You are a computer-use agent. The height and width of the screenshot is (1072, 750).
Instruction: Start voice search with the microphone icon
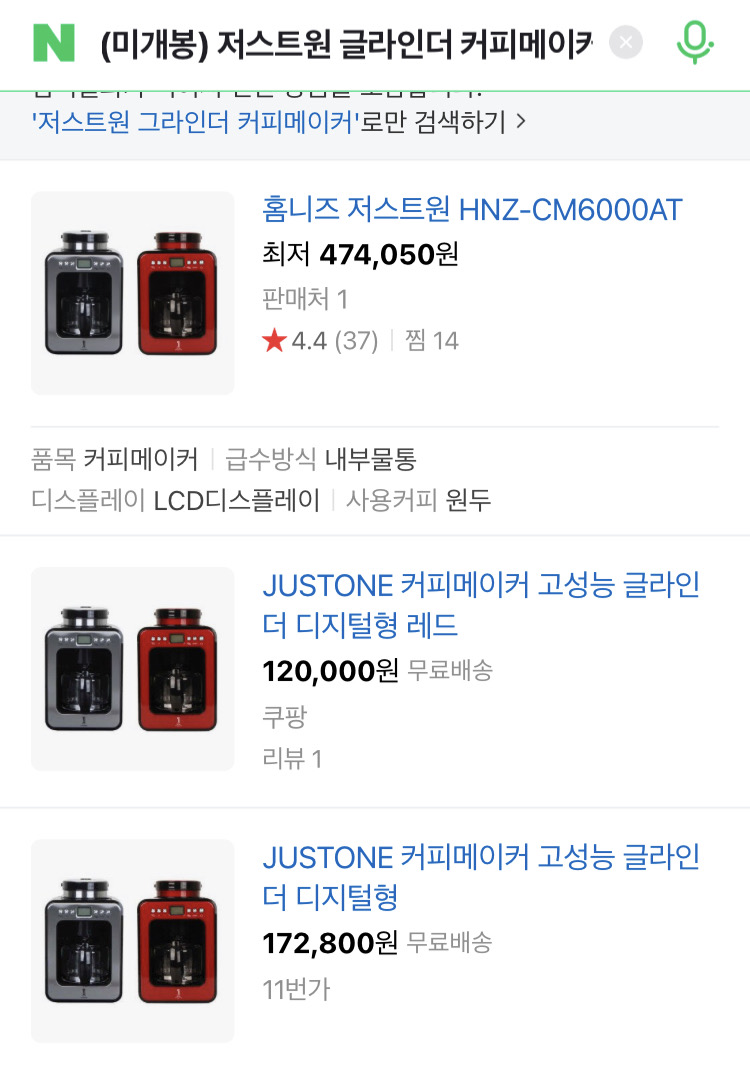click(x=697, y=41)
